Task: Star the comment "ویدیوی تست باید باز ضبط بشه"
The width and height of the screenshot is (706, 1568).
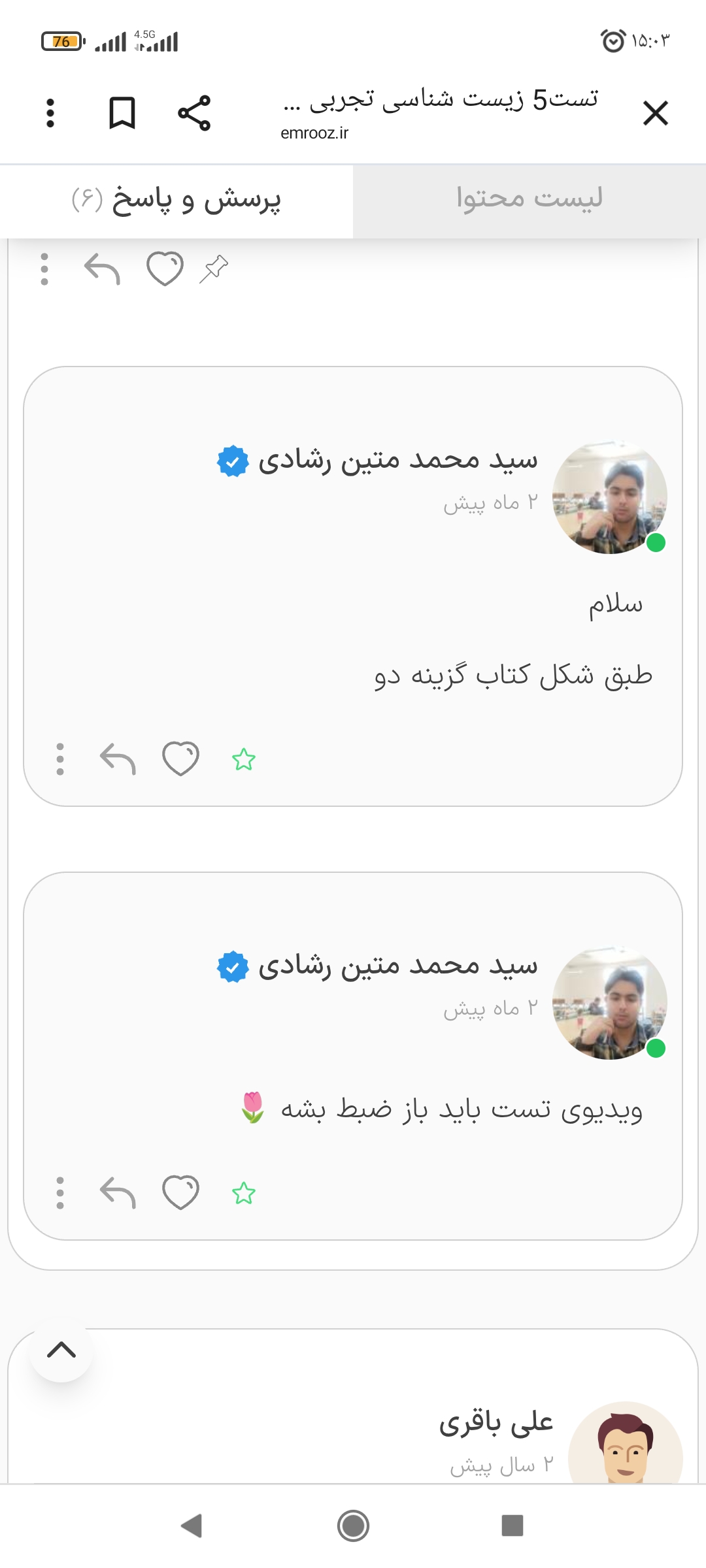Action: click(x=243, y=1194)
